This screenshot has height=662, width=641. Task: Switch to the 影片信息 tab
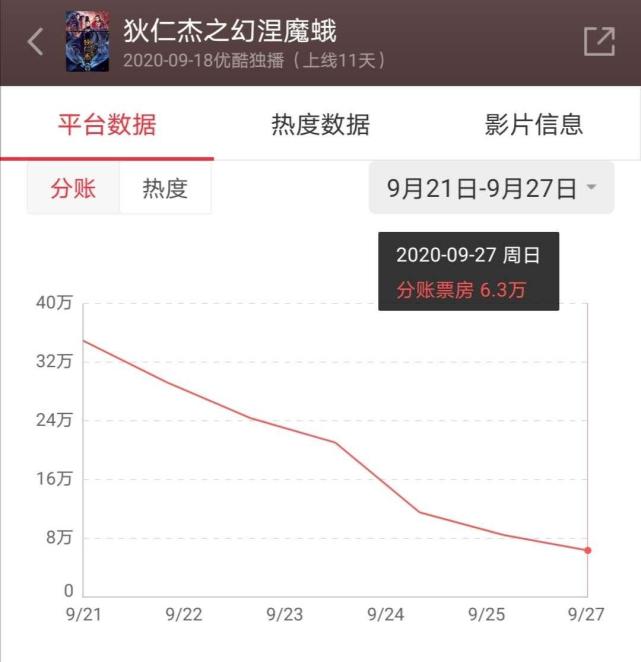(534, 125)
